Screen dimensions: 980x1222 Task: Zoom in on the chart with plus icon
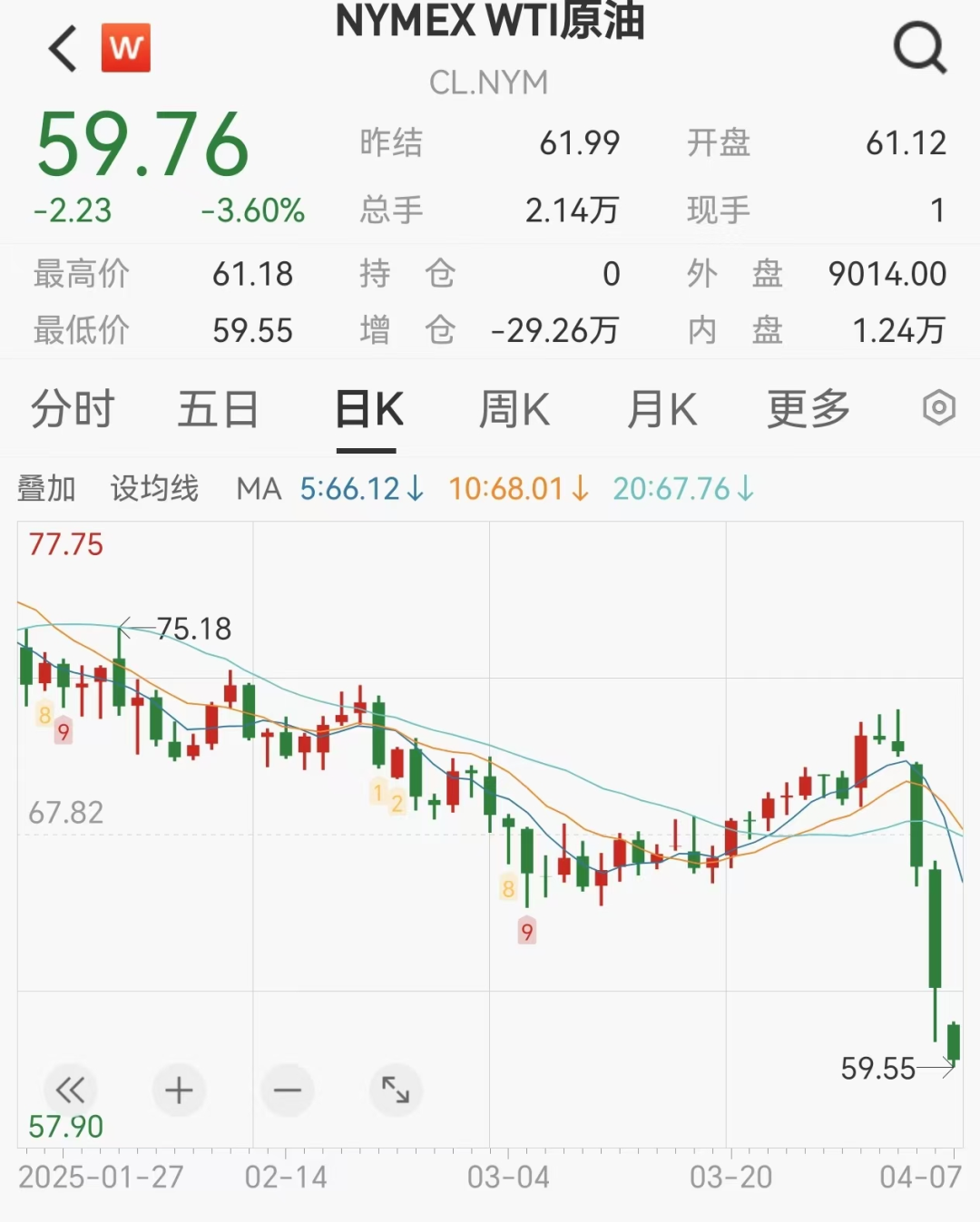[179, 1091]
